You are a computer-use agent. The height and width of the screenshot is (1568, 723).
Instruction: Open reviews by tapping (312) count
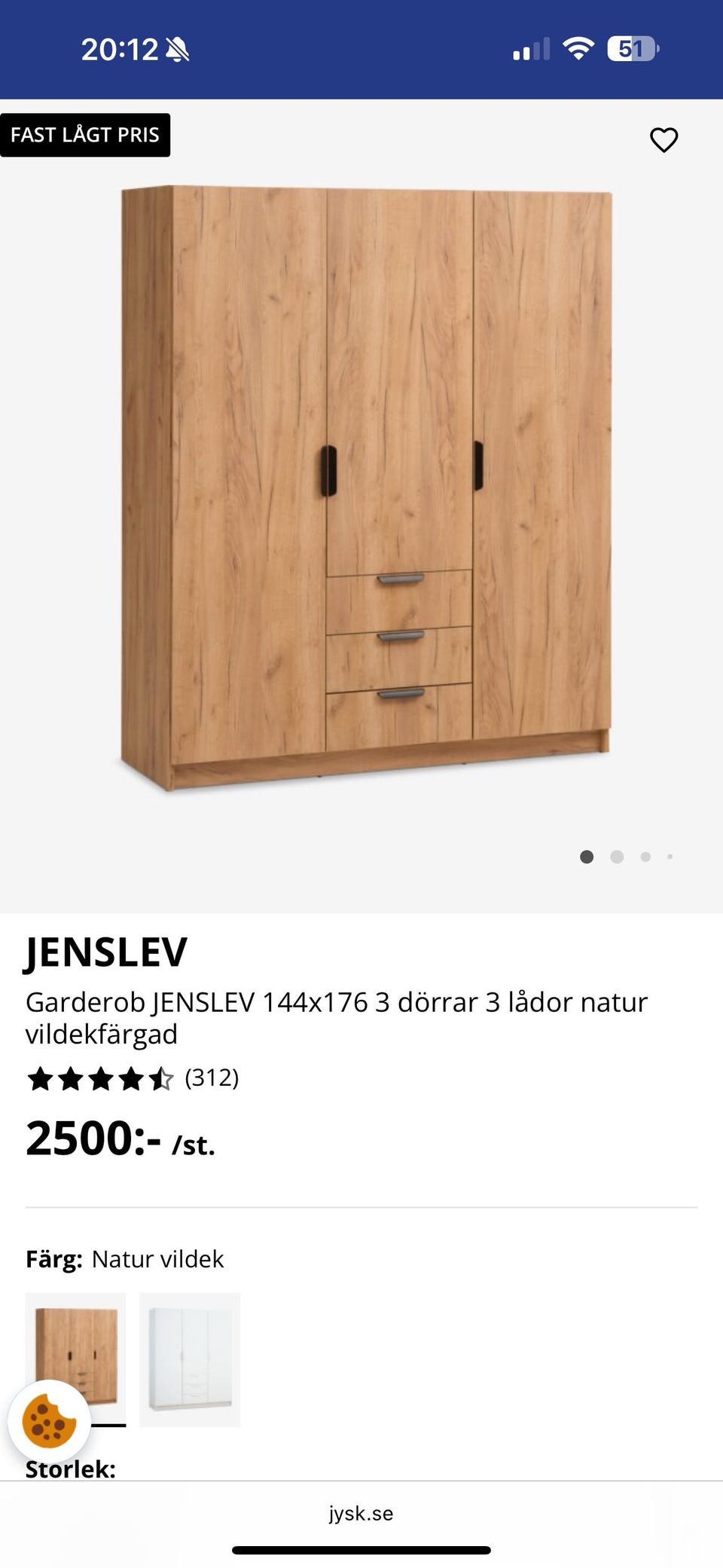coord(212,1079)
